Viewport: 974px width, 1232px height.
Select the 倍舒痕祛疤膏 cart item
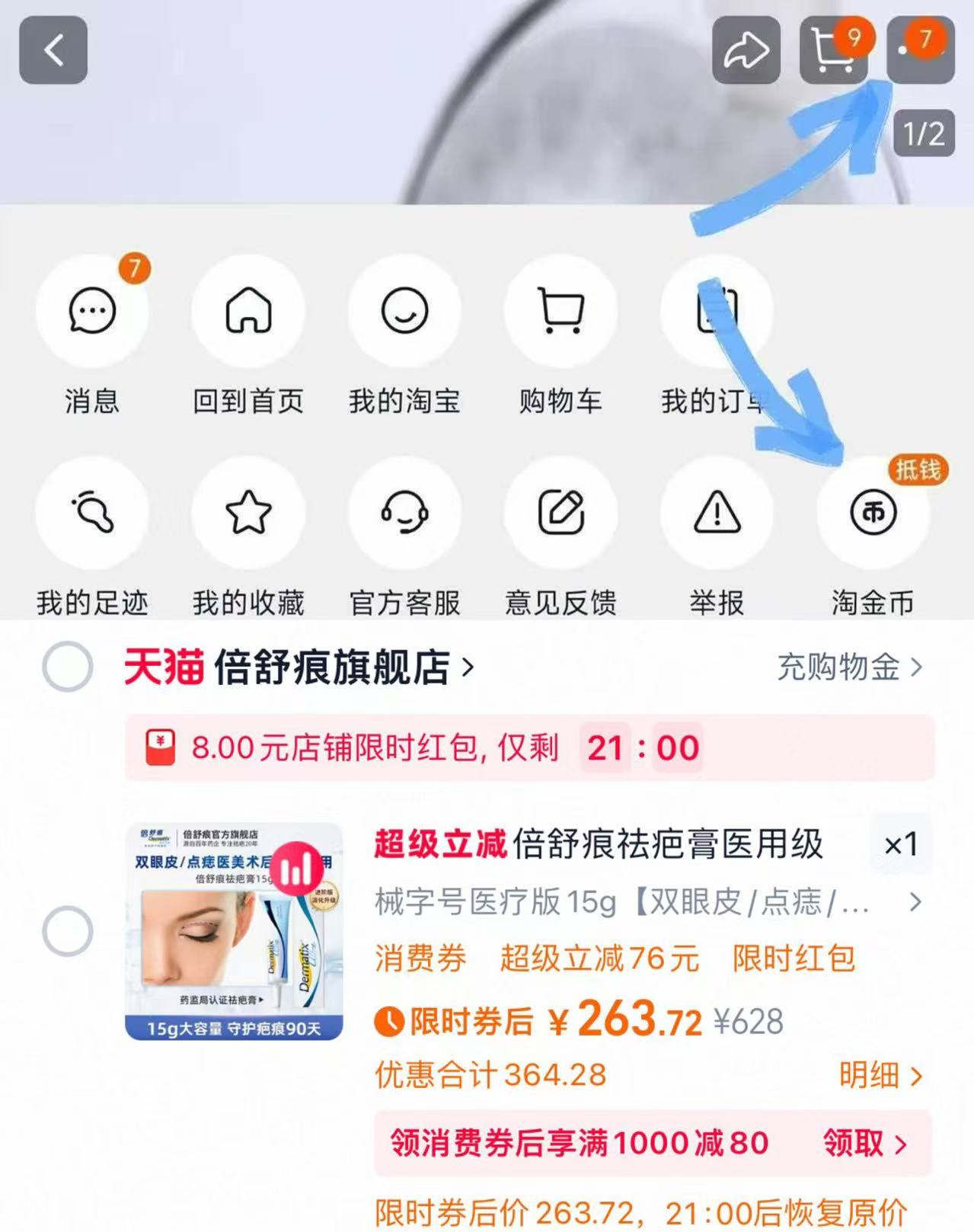coord(68,931)
